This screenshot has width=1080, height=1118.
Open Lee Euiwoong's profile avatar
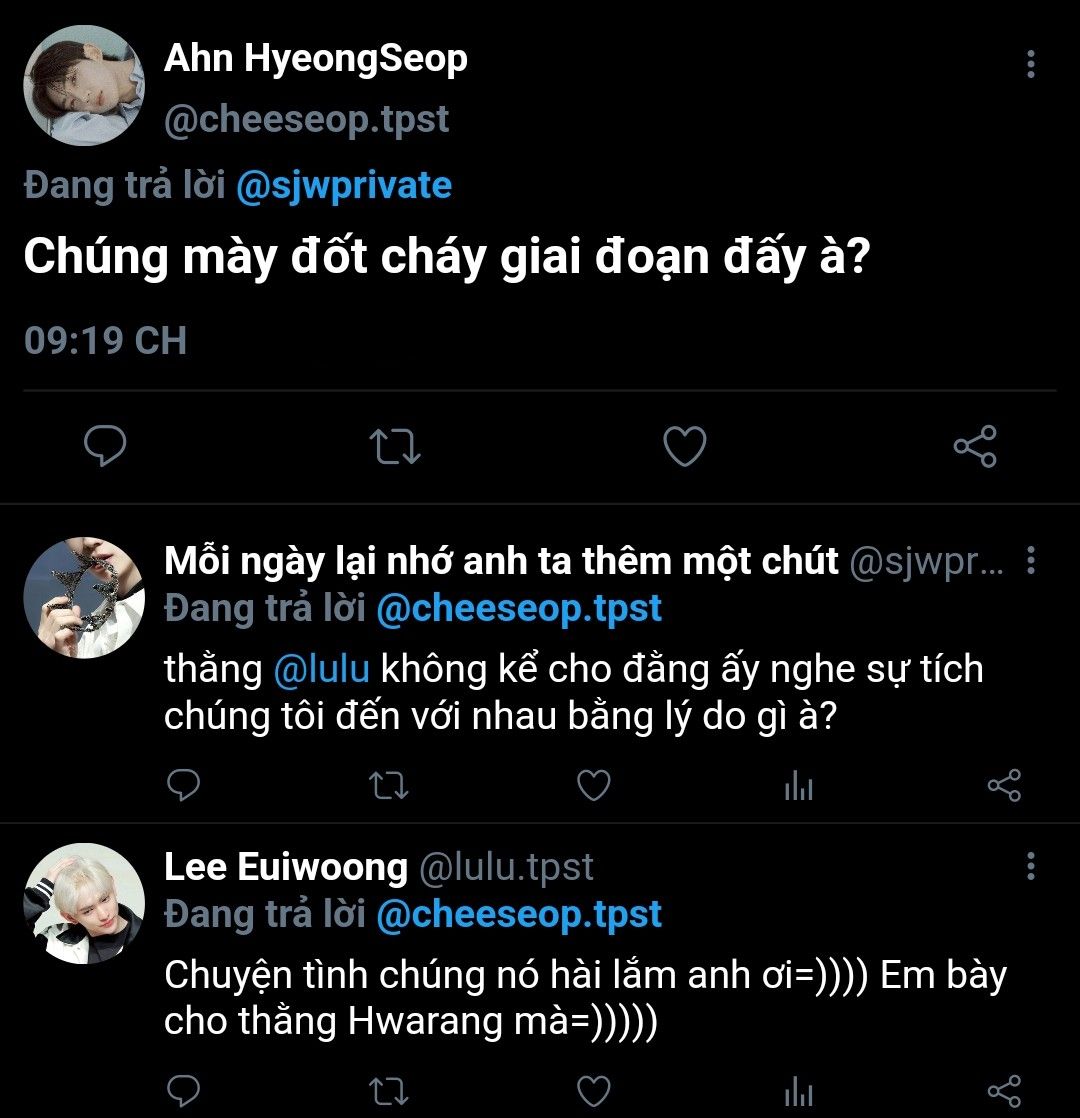point(84,904)
